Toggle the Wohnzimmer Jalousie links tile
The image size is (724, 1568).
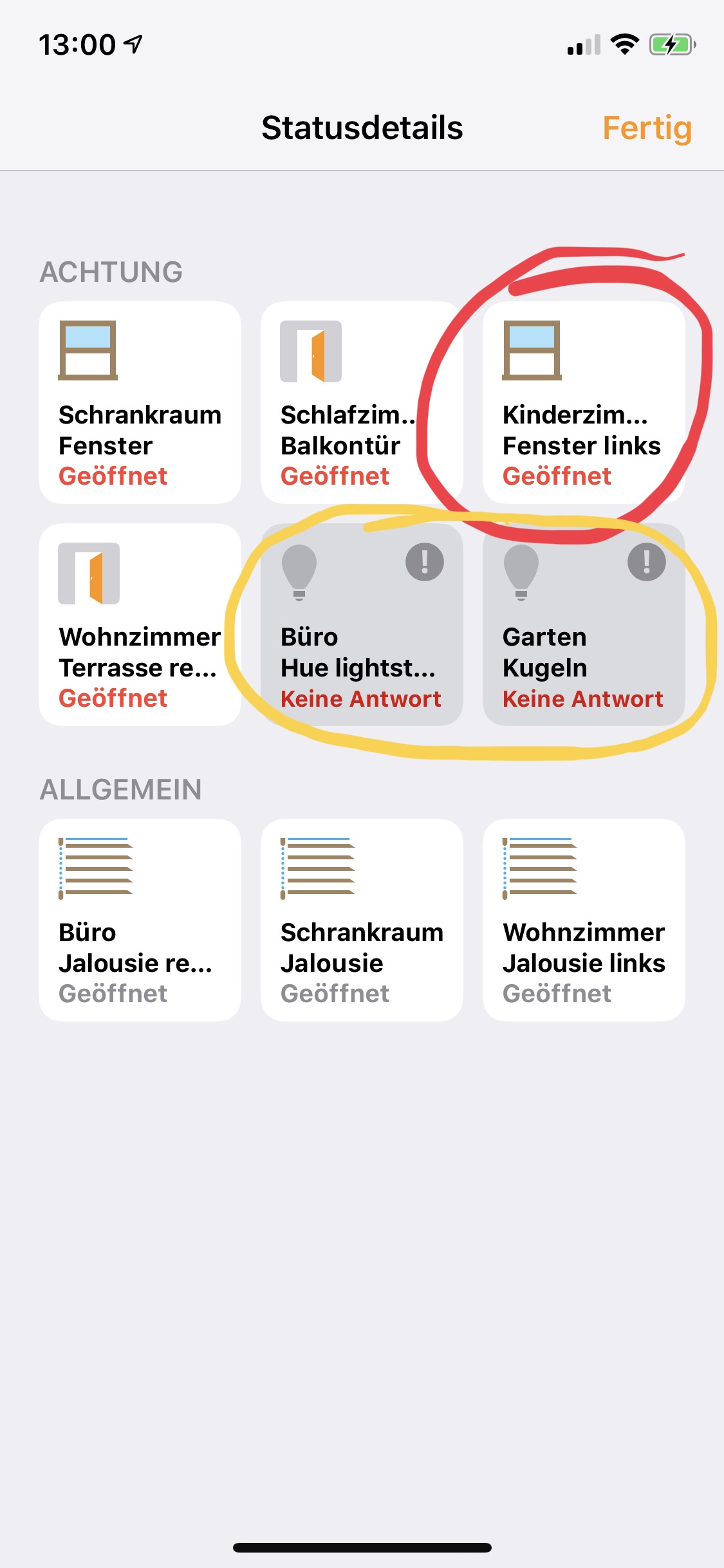coord(583,920)
